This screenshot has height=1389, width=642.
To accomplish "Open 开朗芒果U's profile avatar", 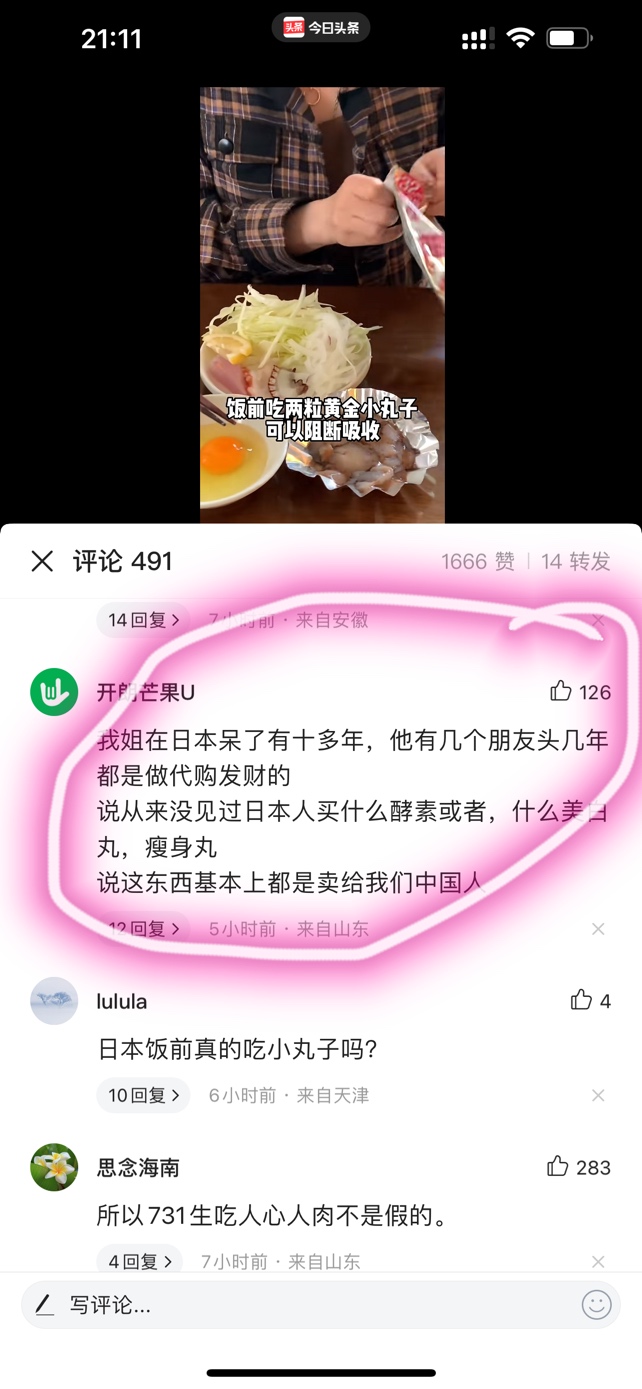I will tap(54, 692).
